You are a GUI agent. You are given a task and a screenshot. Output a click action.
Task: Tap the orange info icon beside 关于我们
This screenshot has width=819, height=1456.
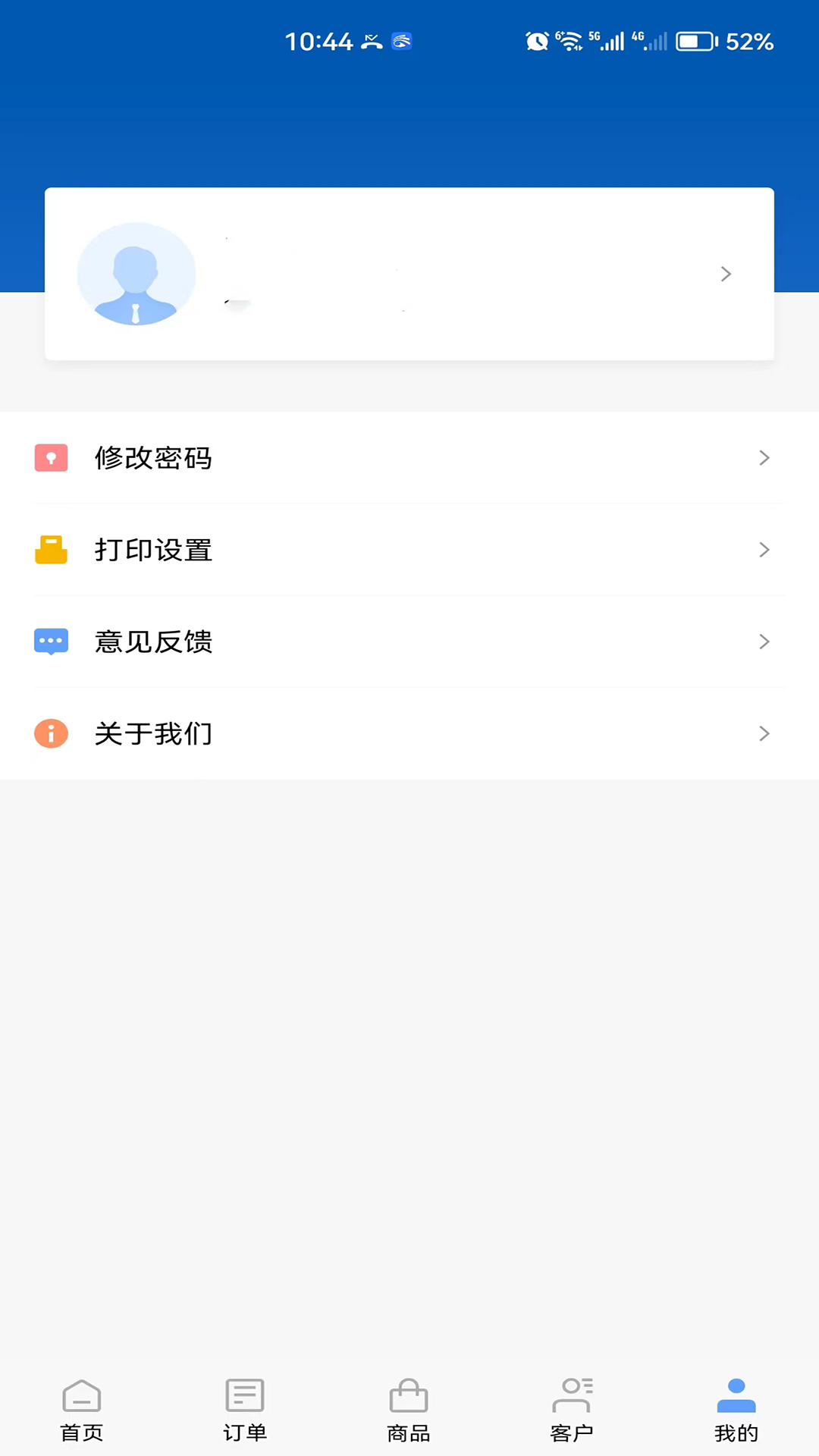pyautogui.click(x=51, y=733)
